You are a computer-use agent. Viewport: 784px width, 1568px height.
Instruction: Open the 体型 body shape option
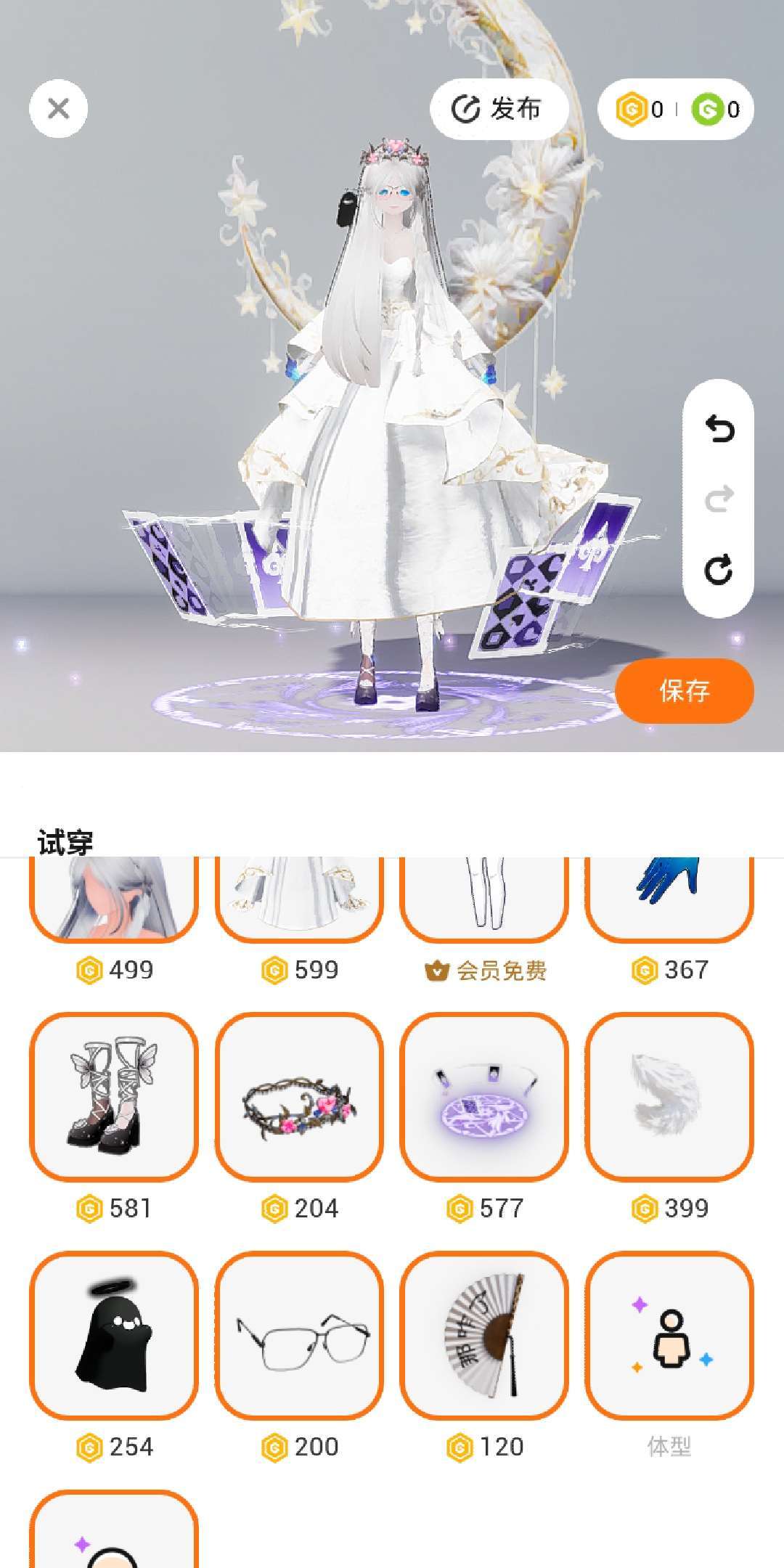point(669,1336)
